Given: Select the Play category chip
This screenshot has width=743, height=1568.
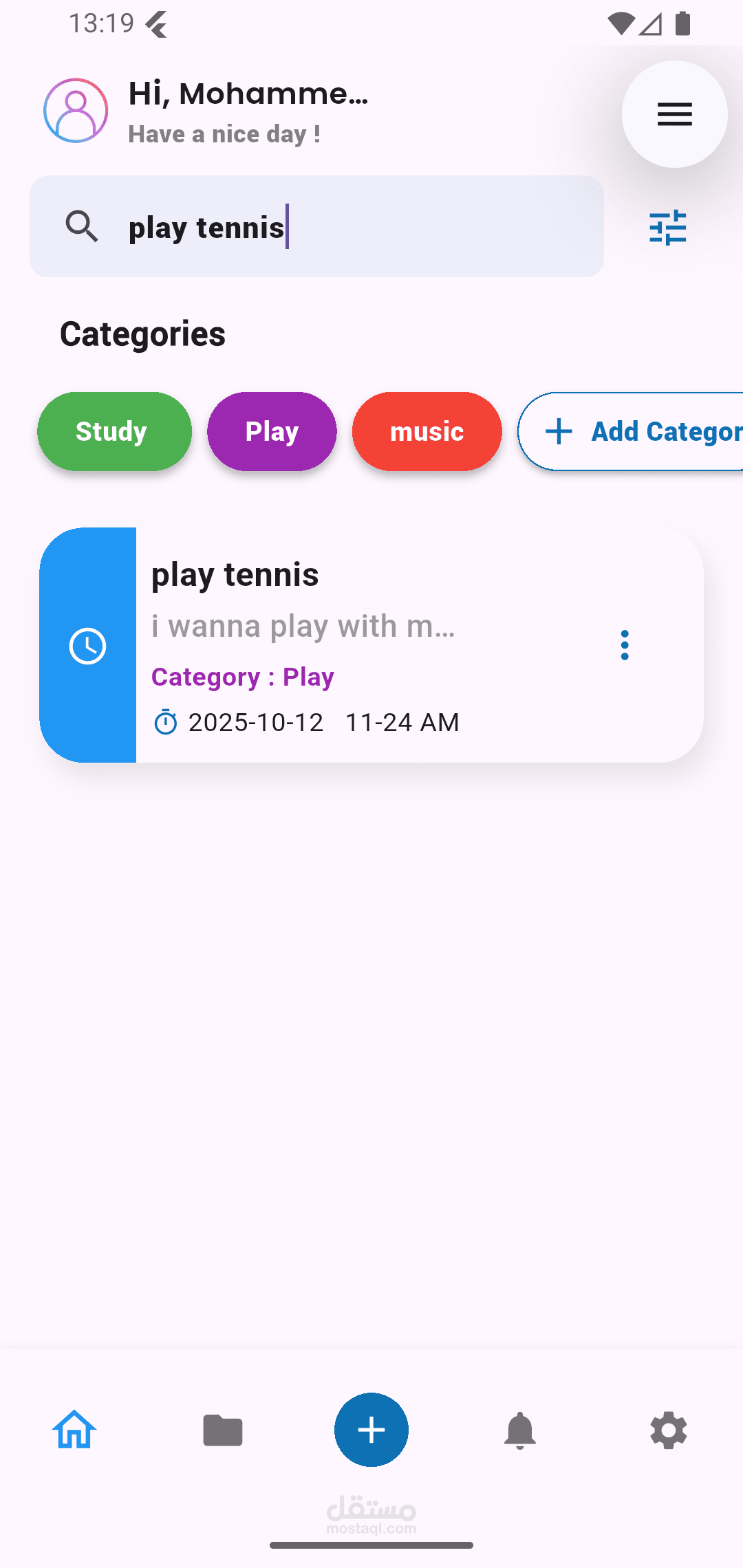Looking at the screenshot, I should (x=272, y=431).
